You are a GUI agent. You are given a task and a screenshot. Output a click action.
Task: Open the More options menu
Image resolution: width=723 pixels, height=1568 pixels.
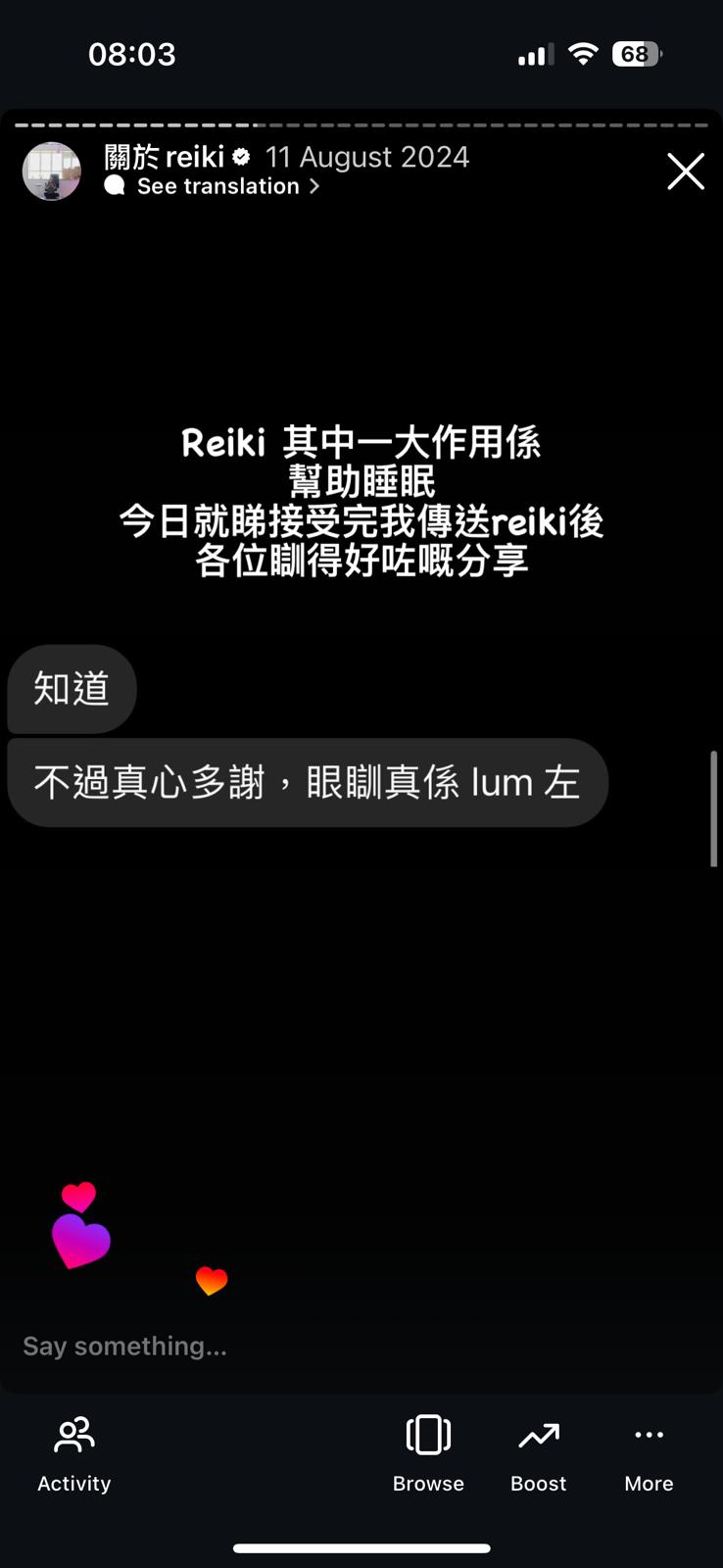tap(649, 1453)
